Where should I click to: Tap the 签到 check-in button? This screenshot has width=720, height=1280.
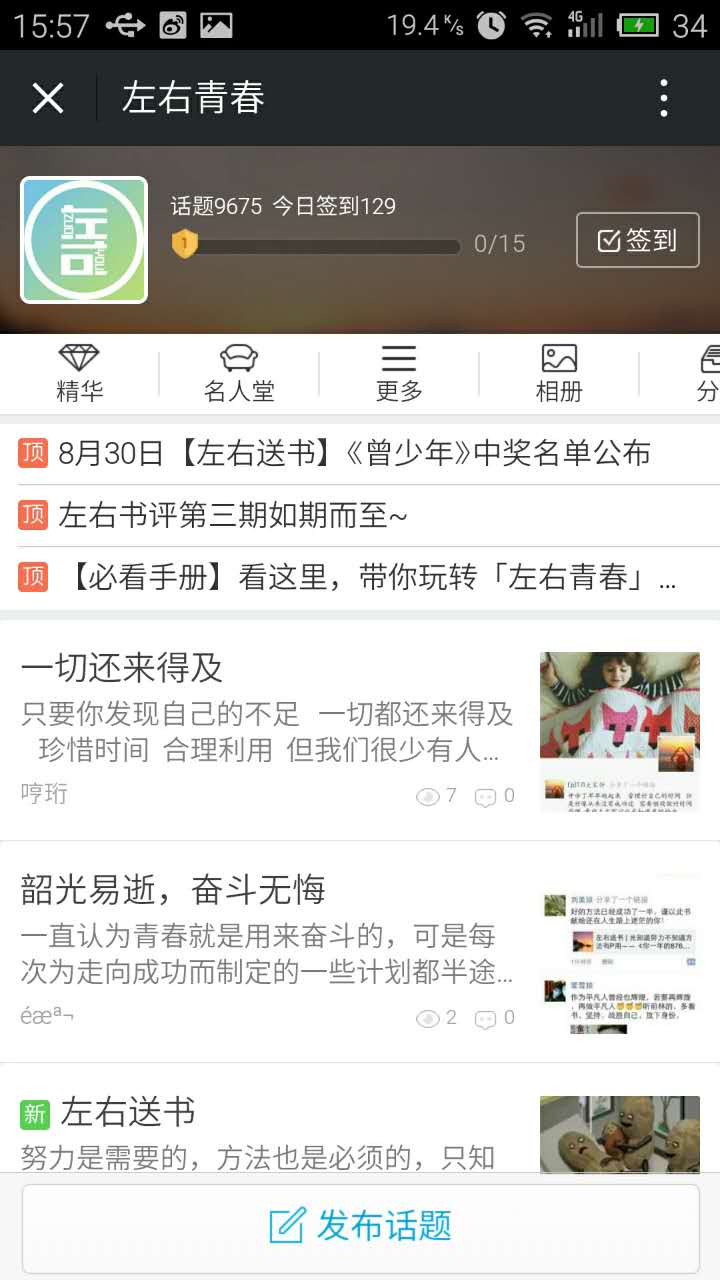click(x=637, y=241)
